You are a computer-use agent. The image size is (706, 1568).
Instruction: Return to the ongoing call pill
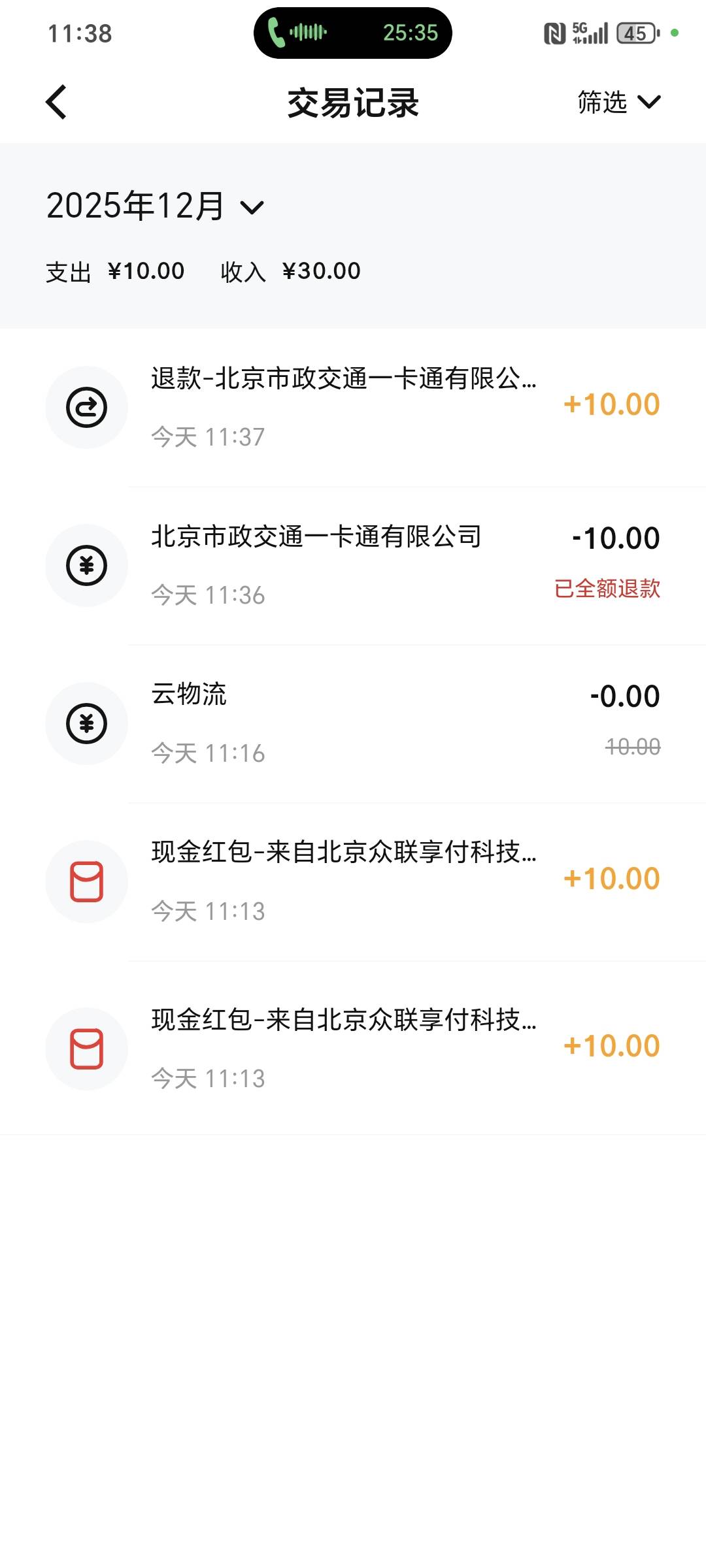point(352,33)
